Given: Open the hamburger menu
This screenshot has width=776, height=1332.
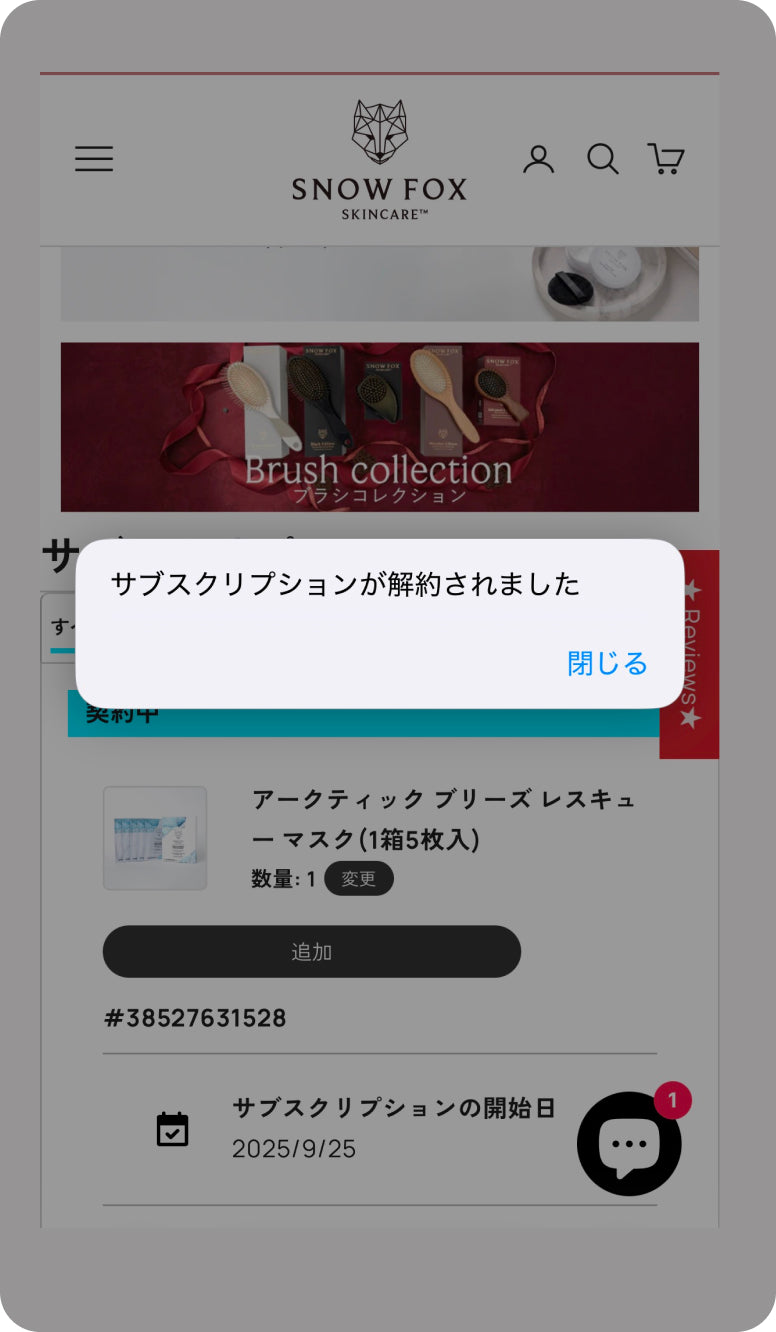Looking at the screenshot, I should pyautogui.click(x=94, y=159).
